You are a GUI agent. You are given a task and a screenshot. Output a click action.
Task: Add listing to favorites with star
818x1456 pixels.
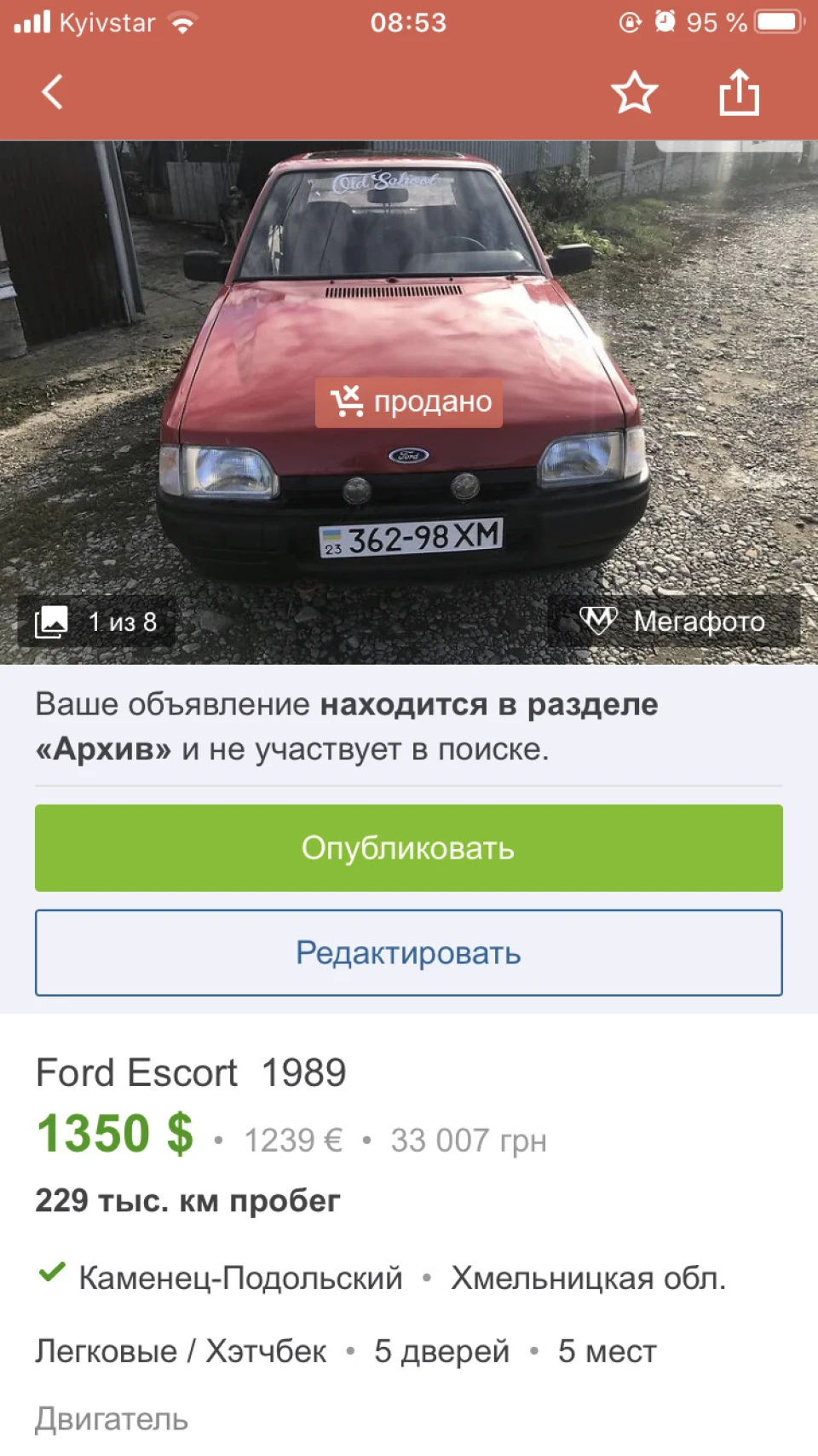pyautogui.click(x=635, y=92)
